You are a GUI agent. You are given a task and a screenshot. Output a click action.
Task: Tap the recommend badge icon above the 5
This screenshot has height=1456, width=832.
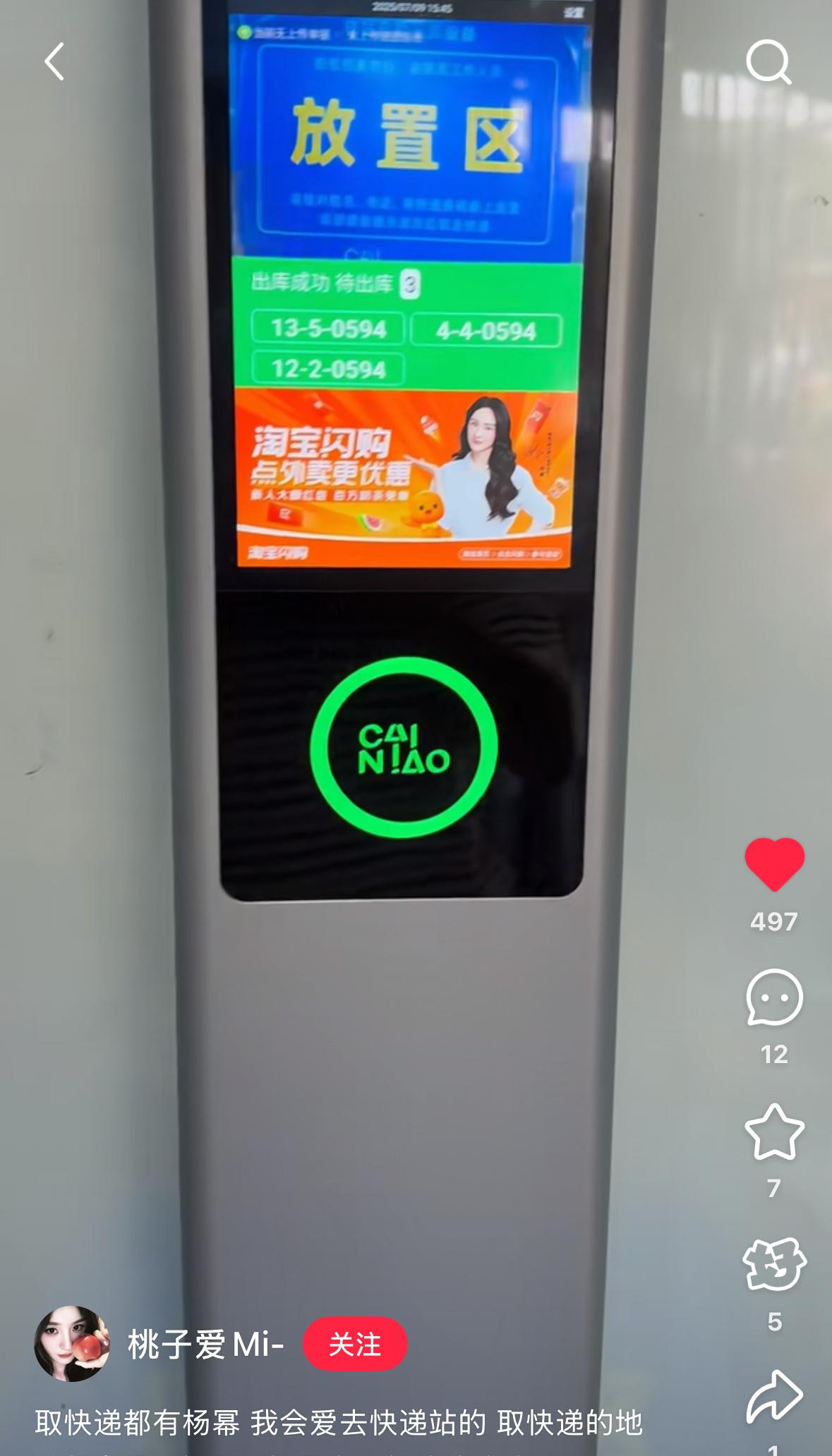coord(774,1264)
